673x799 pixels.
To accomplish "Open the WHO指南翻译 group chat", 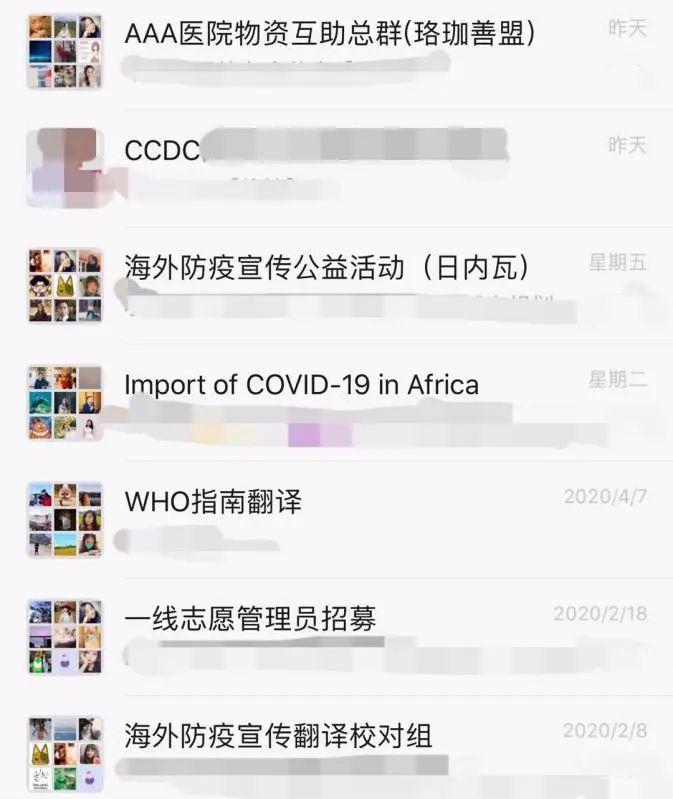I will point(213,501).
